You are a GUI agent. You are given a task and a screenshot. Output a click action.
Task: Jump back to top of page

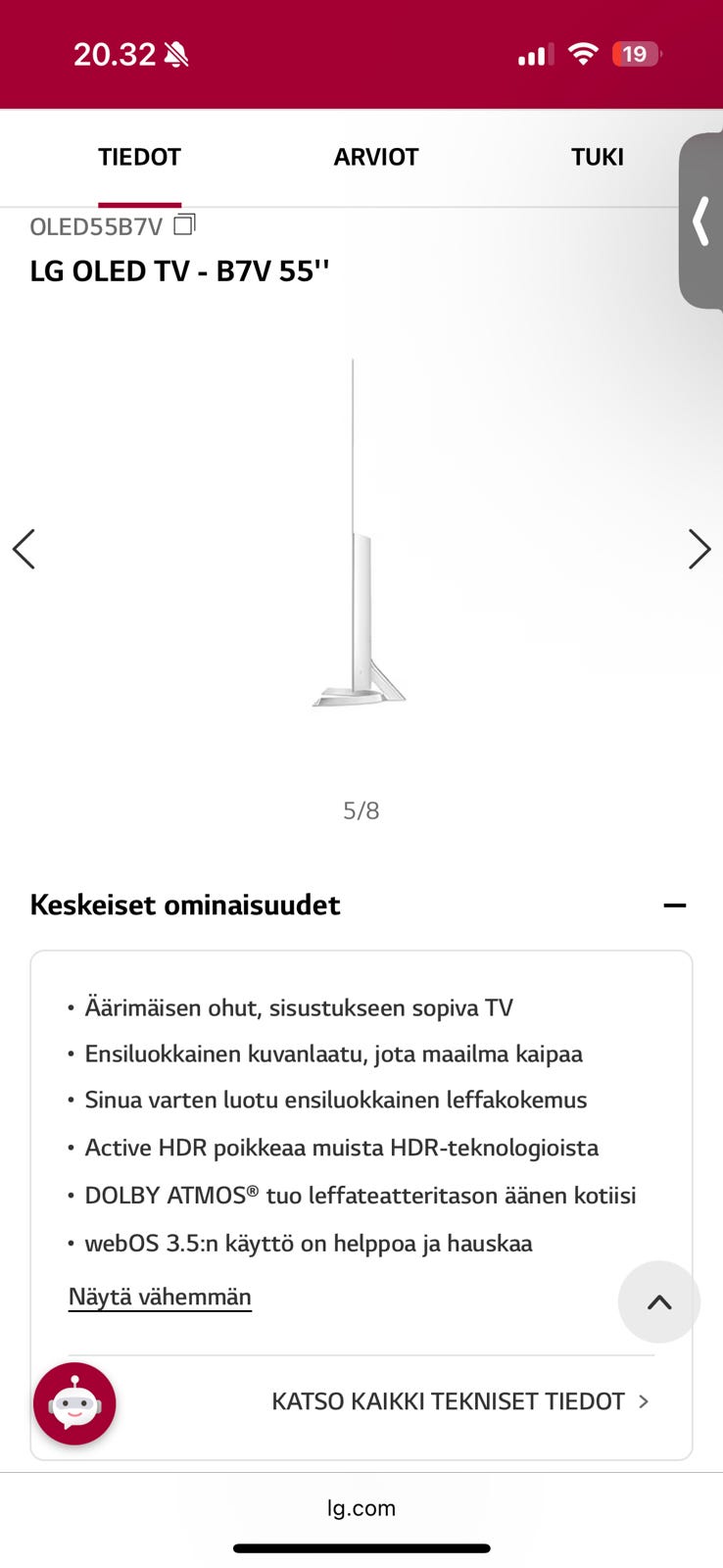tap(659, 1301)
